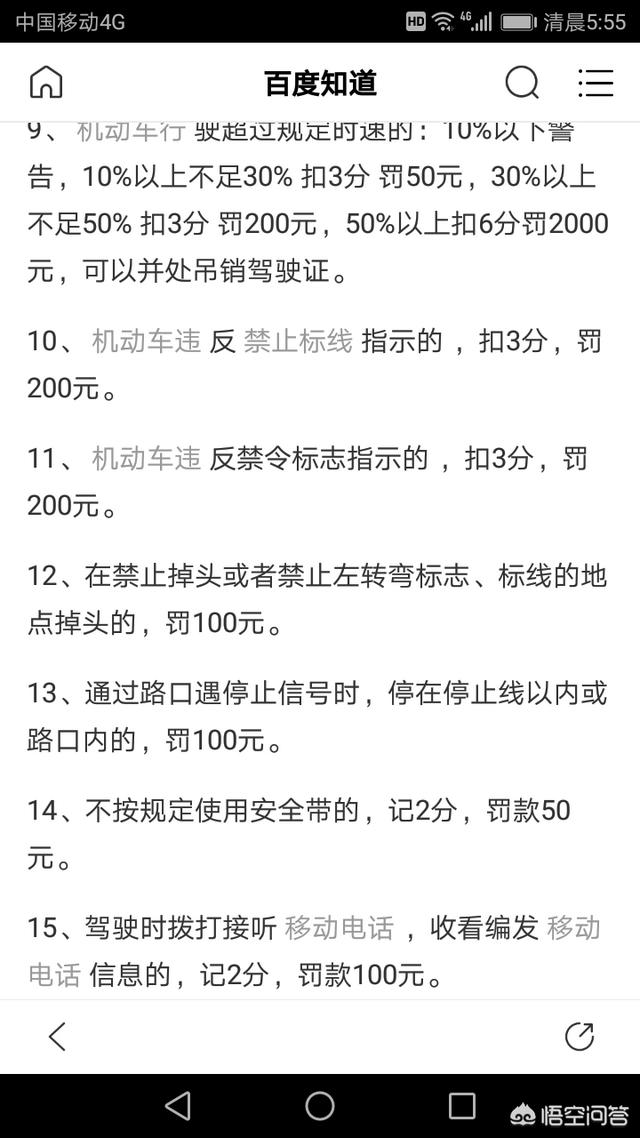Open the list menu icon
Image resolution: width=640 pixels, height=1138 pixels.
595,82
